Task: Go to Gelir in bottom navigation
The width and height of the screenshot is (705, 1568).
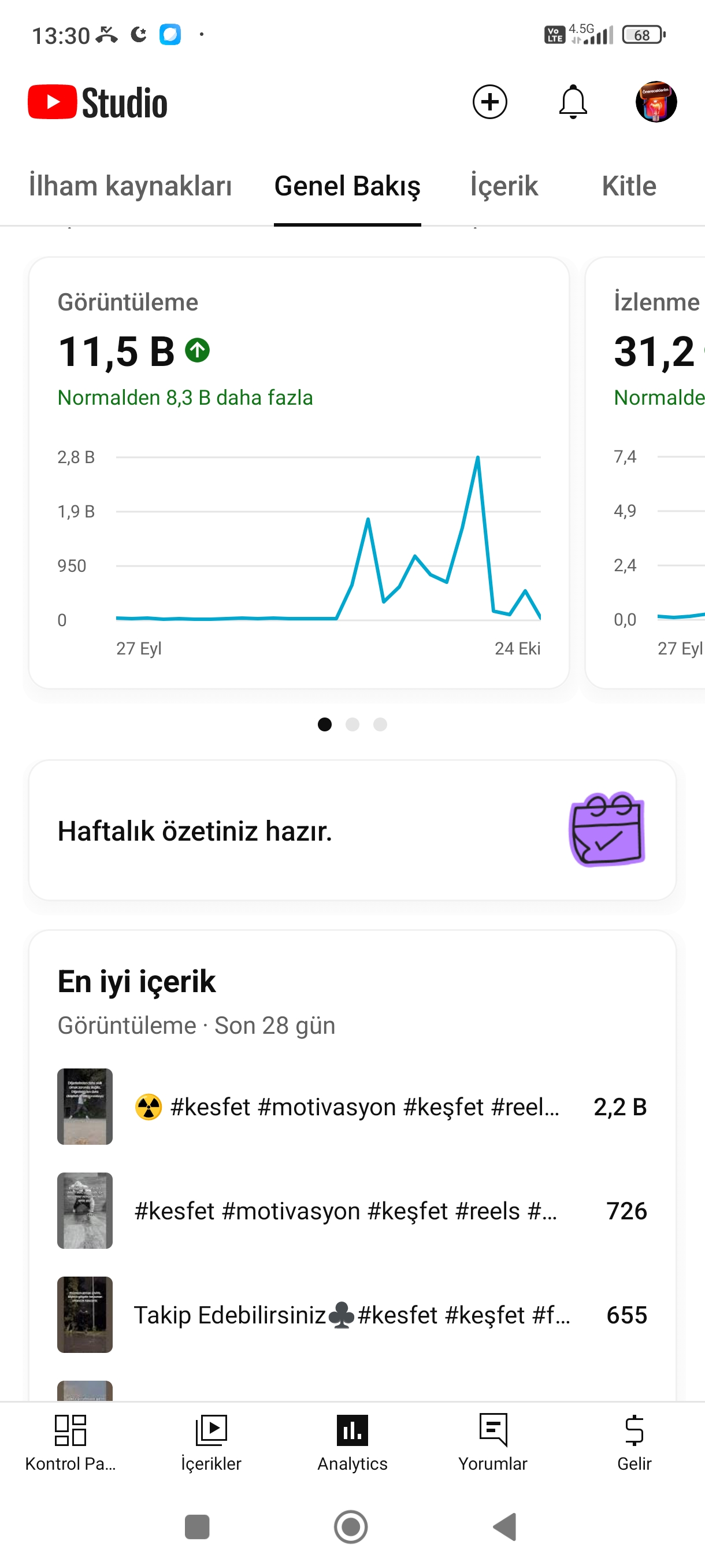Action: pos(634,1442)
